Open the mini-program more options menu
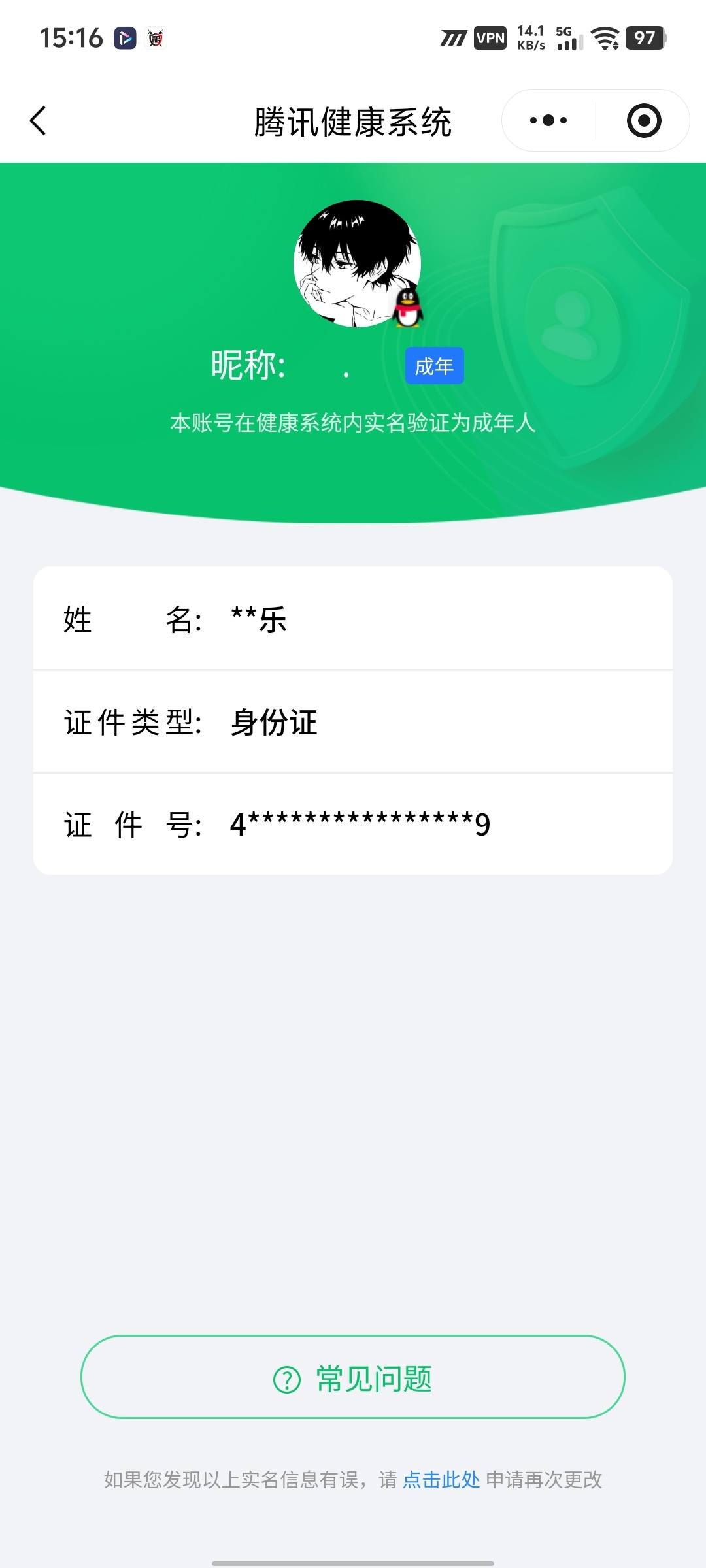706x1568 pixels. [549, 120]
